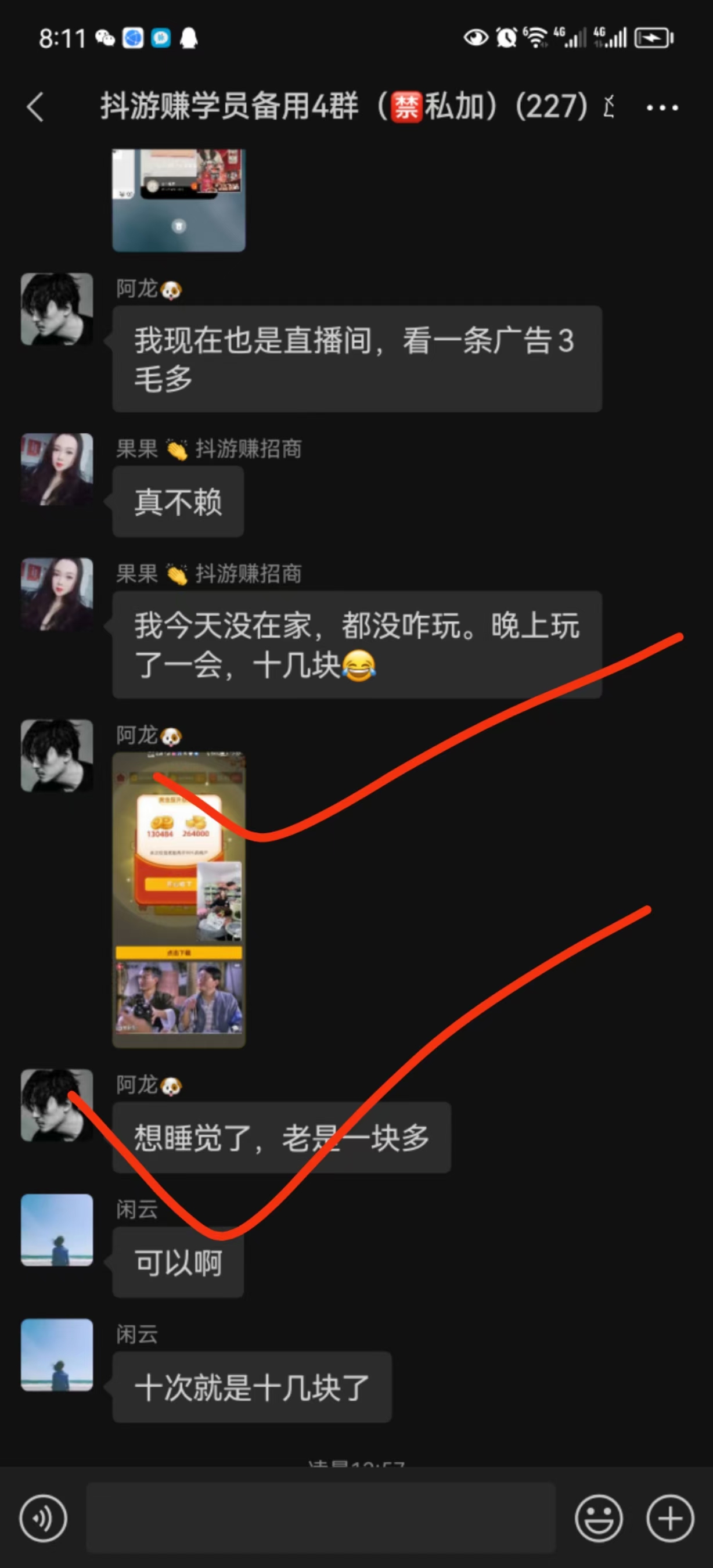This screenshot has height=1568, width=713.
Task: Open 闲云's avatar beside 可以啊
Action: (57, 1229)
